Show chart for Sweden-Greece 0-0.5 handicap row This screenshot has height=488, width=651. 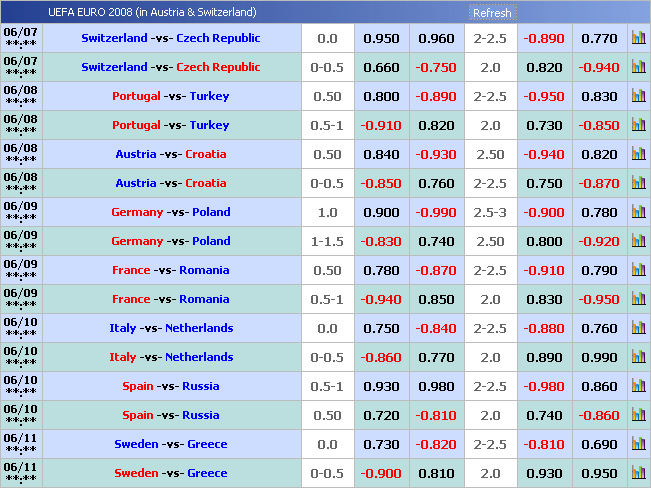click(638, 473)
